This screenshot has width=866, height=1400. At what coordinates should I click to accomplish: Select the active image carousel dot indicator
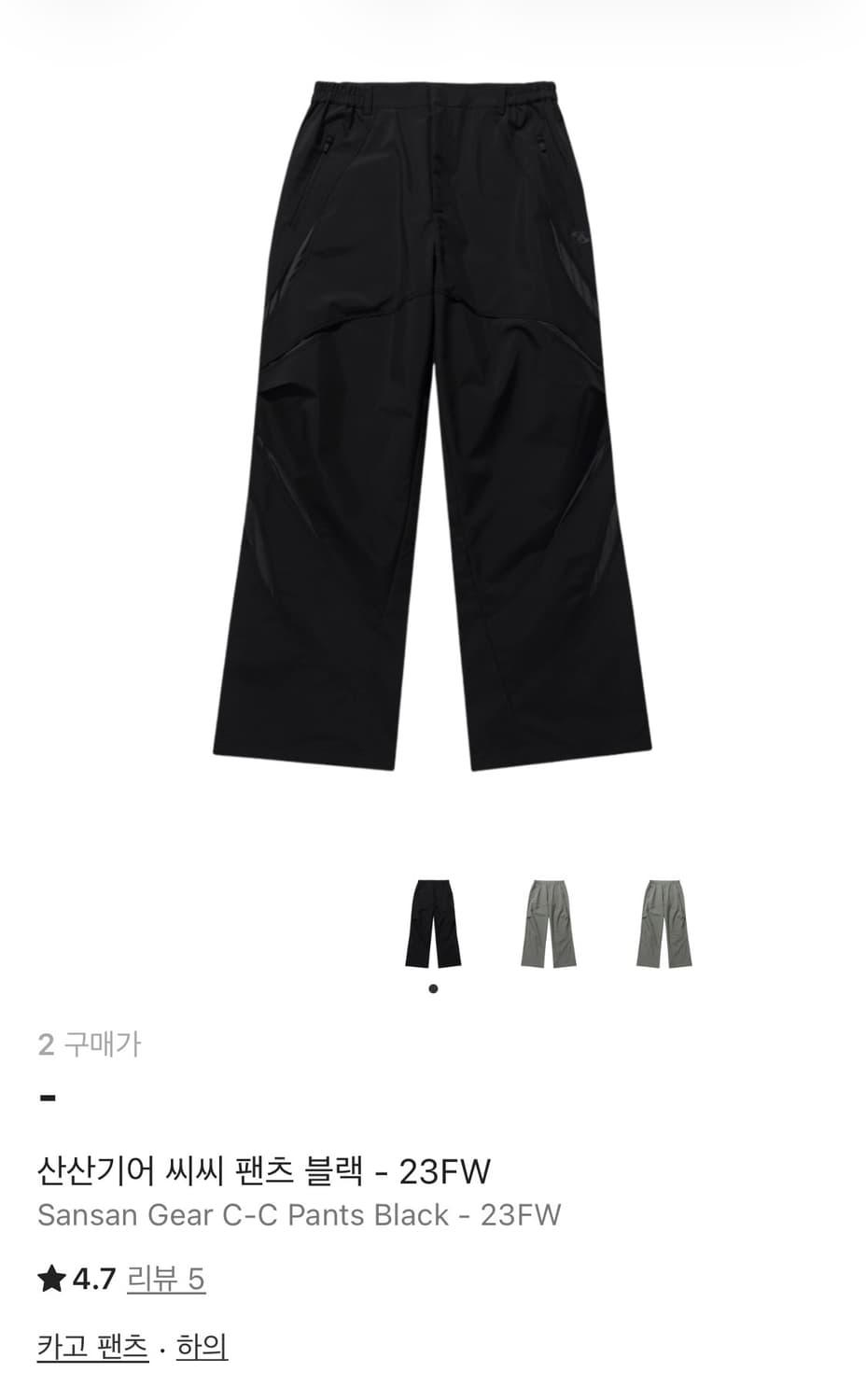(433, 987)
